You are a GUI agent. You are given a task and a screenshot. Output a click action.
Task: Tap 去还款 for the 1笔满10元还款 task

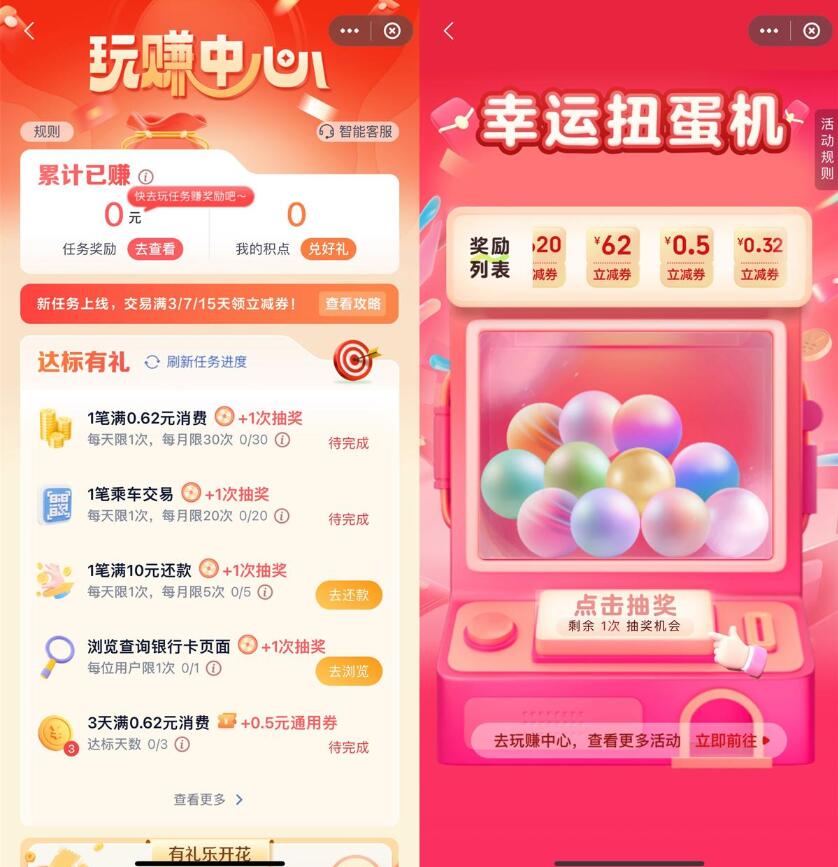[x=348, y=594]
